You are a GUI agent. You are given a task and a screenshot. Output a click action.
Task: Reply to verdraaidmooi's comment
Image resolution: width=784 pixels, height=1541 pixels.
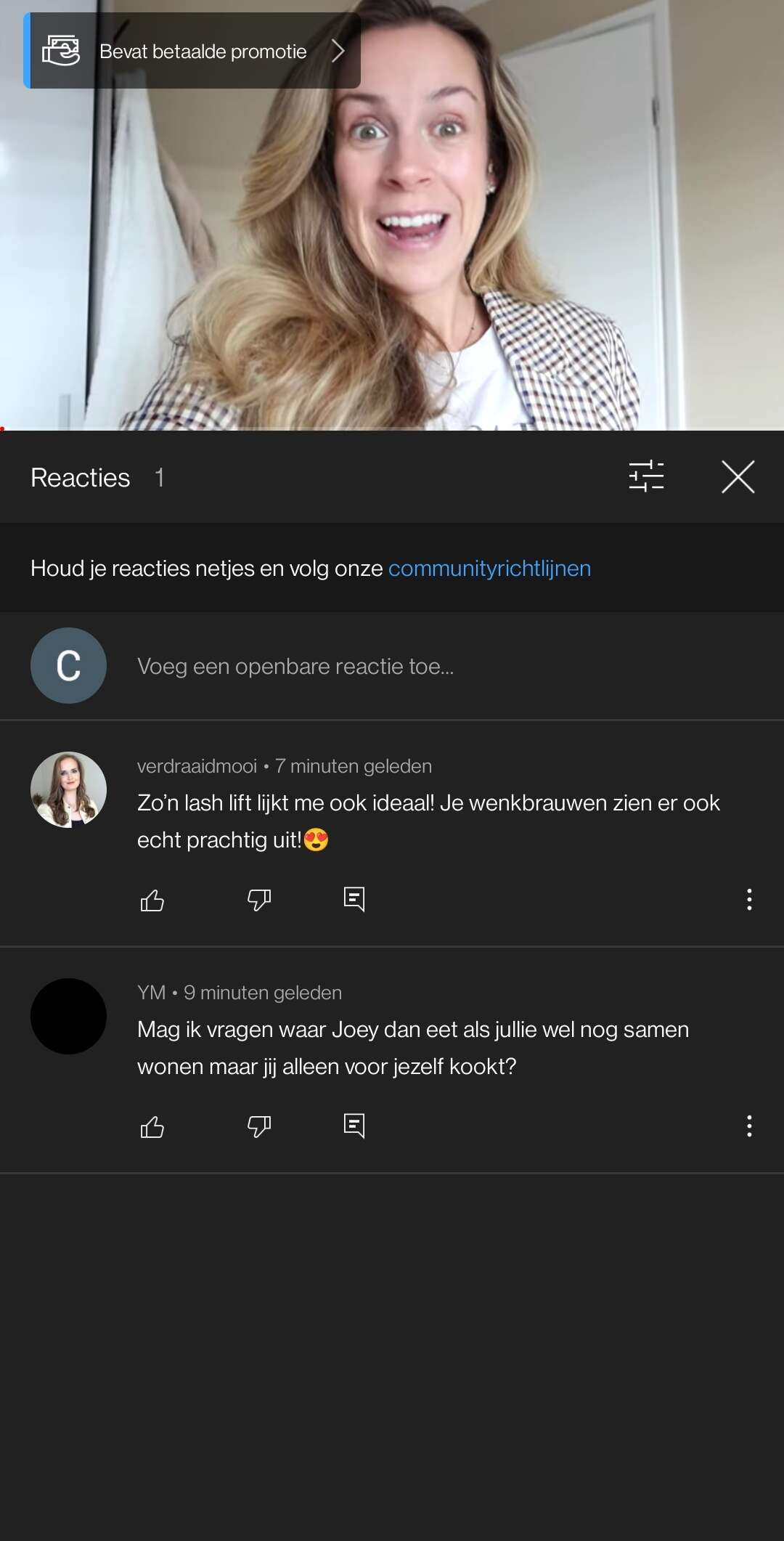coord(354,899)
